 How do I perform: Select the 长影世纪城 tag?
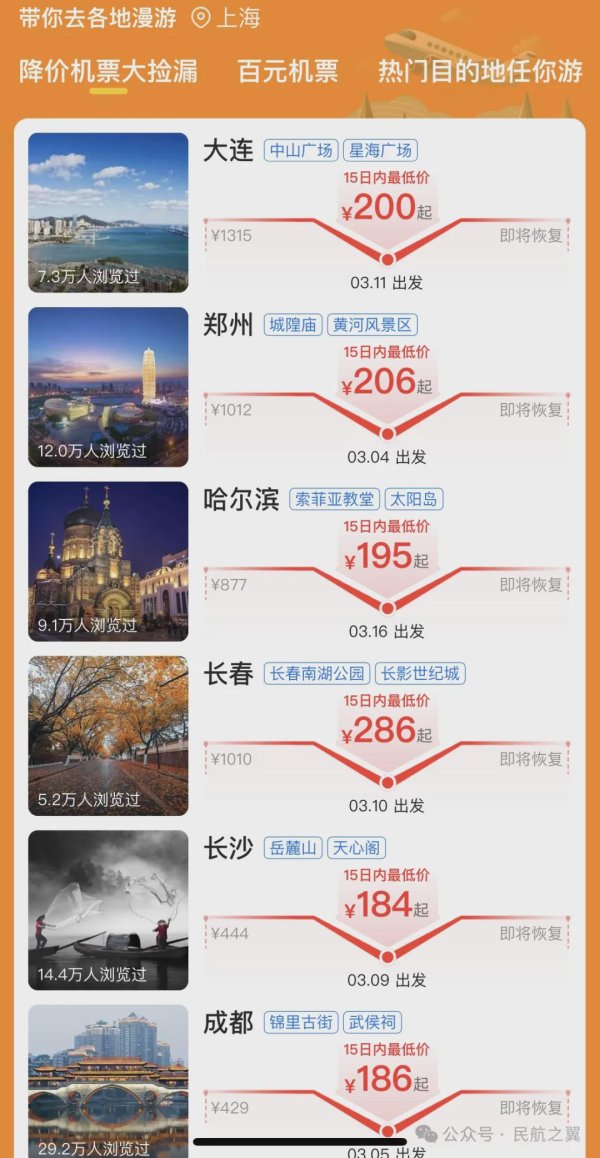[421, 674]
